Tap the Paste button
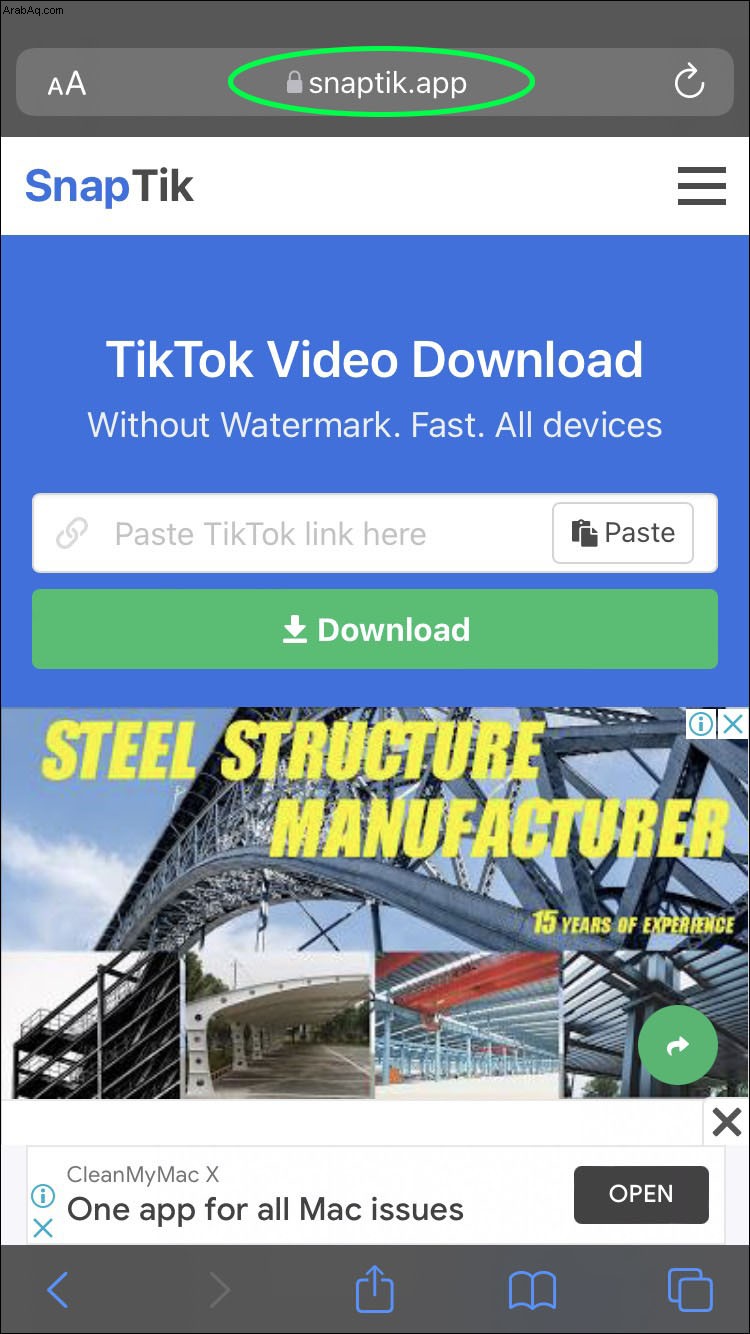Image resolution: width=750 pixels, height=1334 pixels. (x=622, y=533)
